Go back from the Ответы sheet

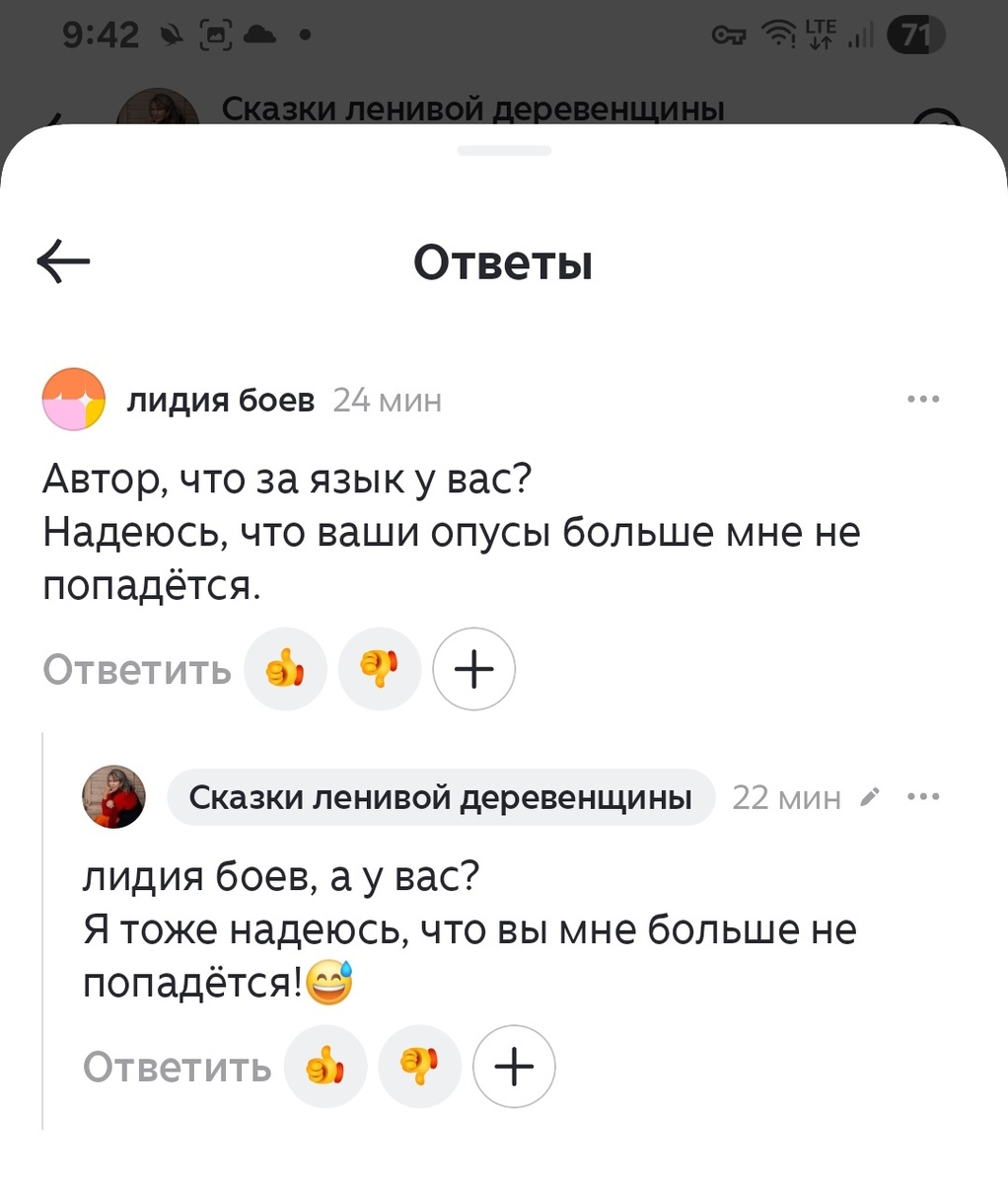pos(63,261)
